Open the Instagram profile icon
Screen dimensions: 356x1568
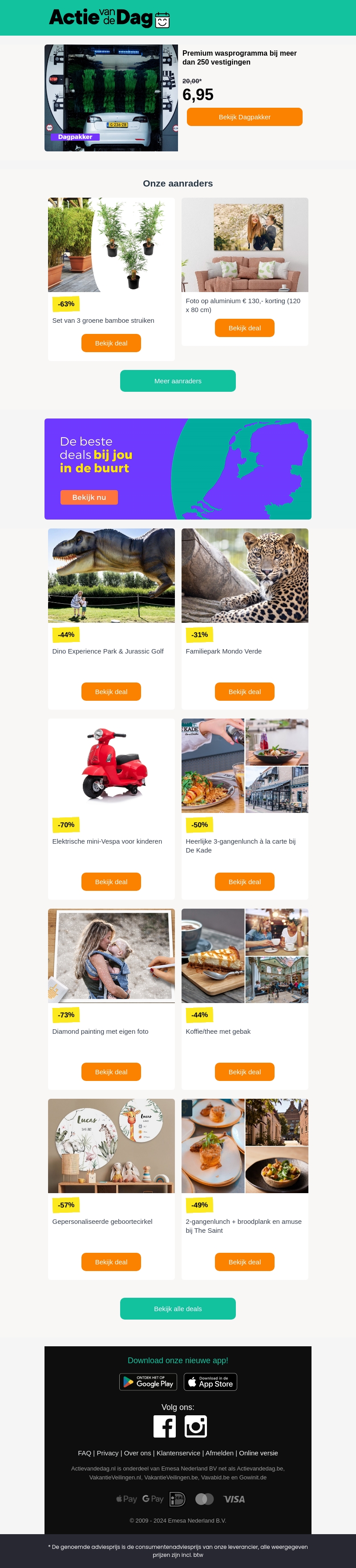pos(195,1426)
